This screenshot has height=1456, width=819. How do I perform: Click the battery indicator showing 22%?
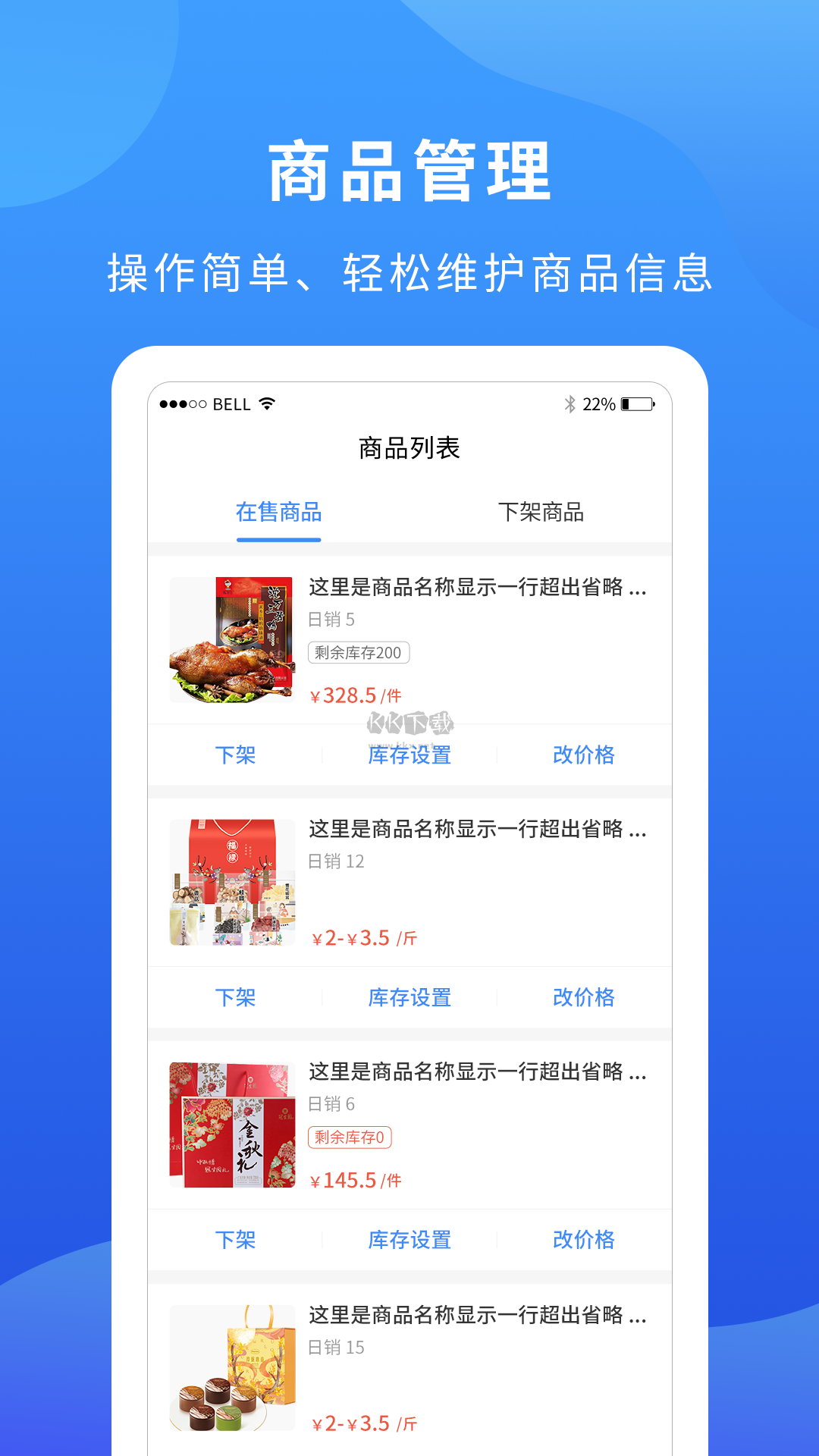(636, 404)
